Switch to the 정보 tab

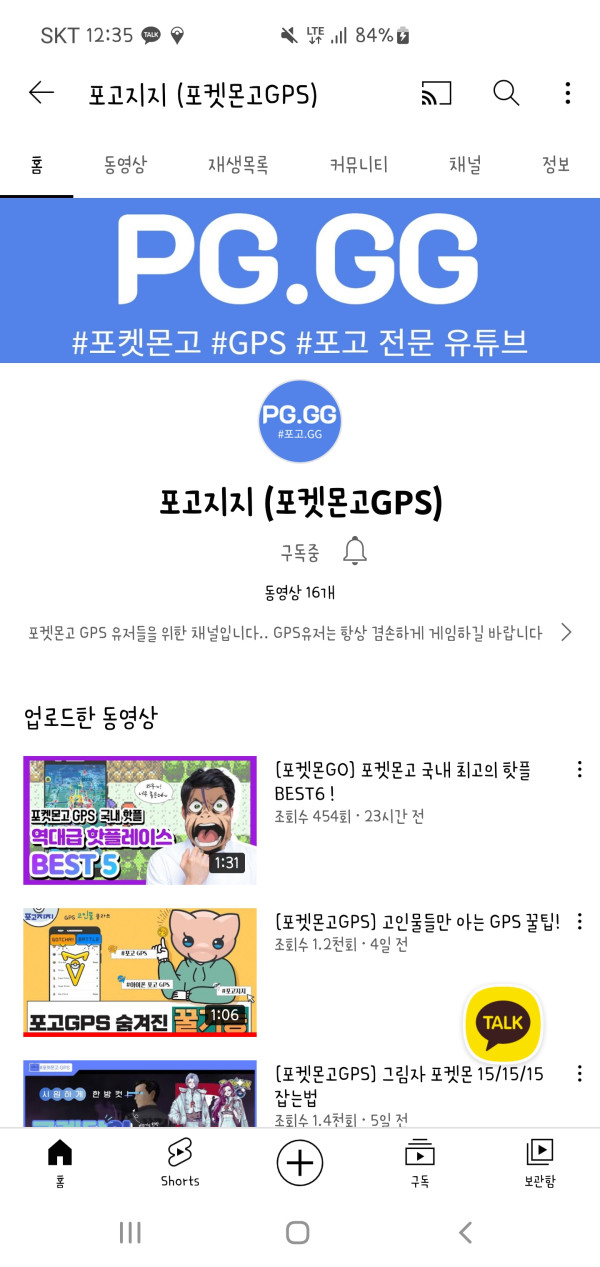556,165
